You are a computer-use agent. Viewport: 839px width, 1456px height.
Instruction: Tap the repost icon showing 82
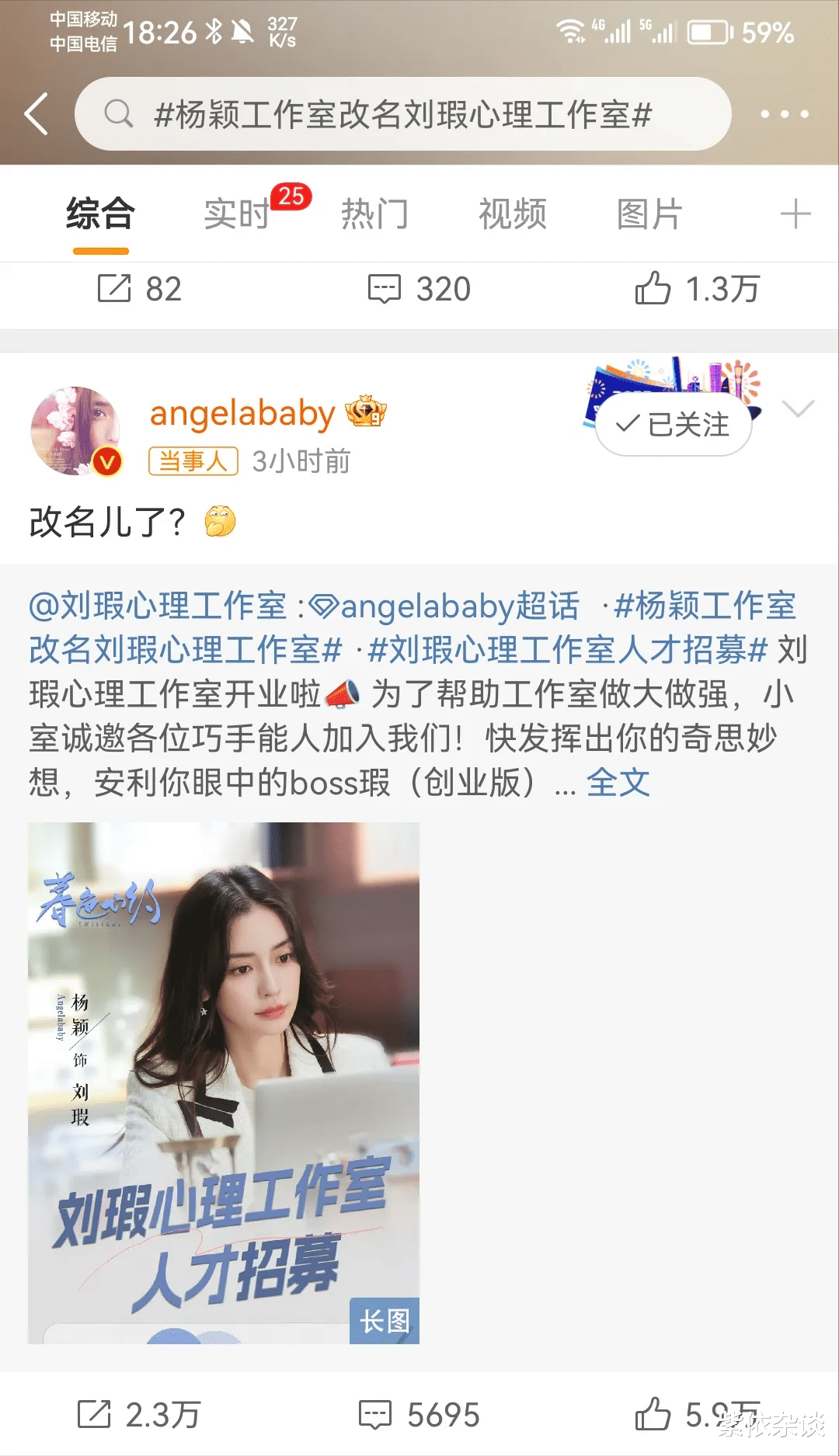117,289
